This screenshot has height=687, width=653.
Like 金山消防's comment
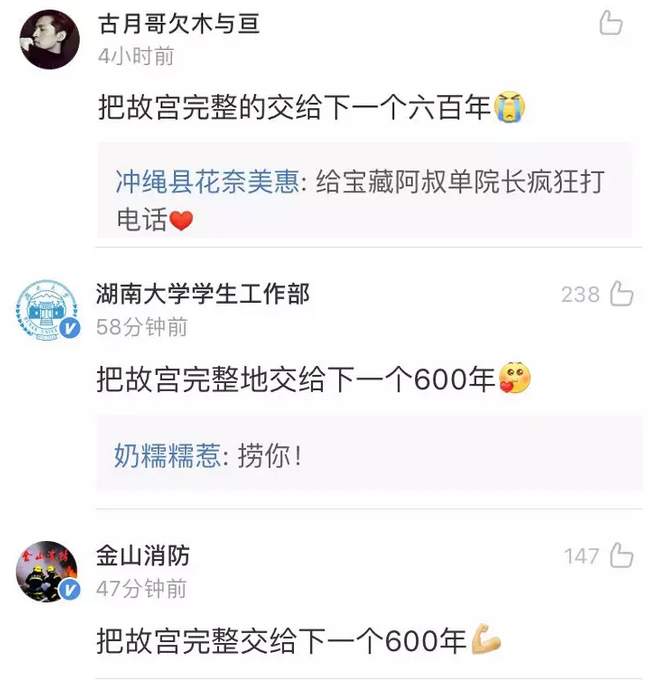(x=621, y=555)
